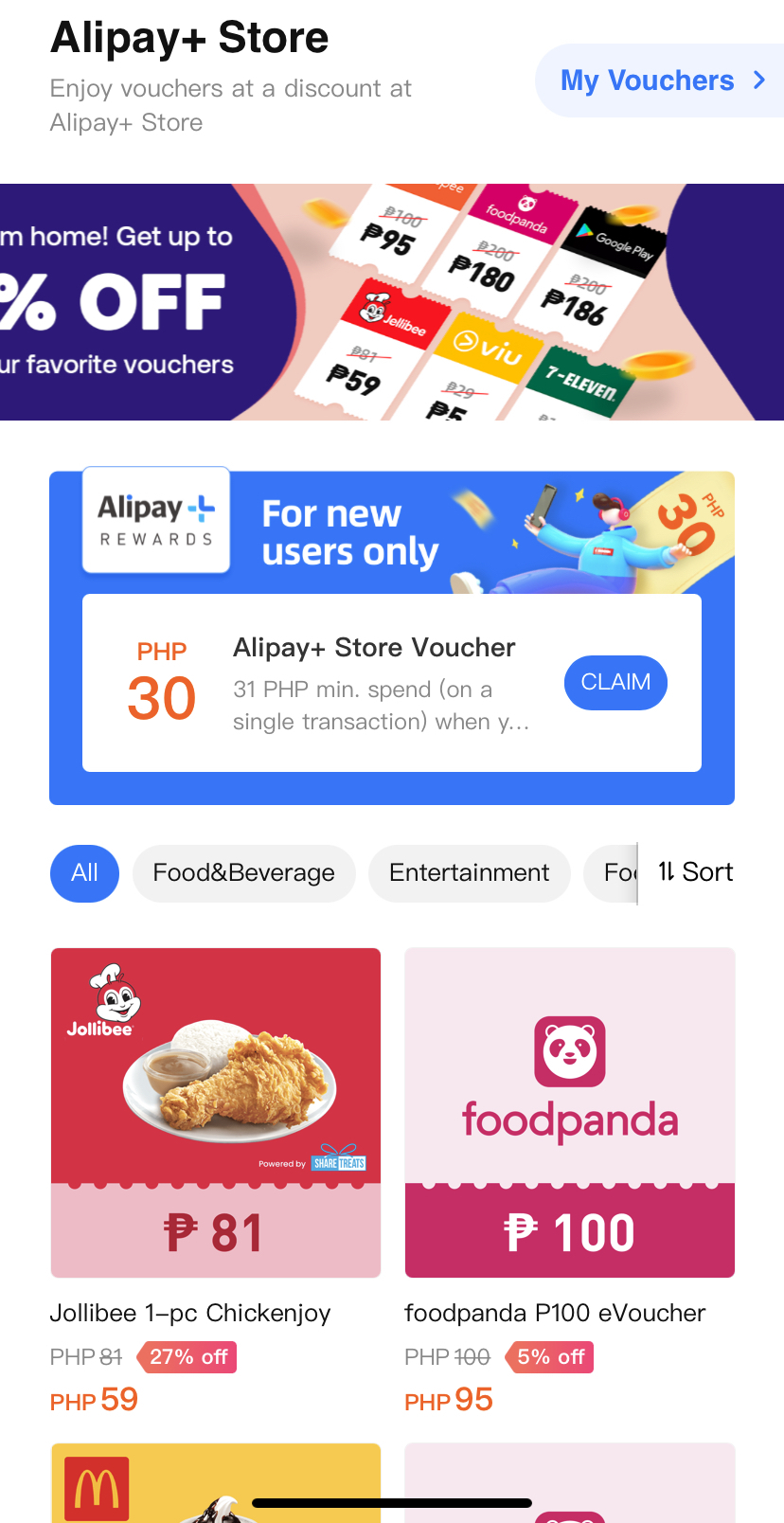Claim the PHP 30 Alipay+ Store Voucher

click(615, 682)
